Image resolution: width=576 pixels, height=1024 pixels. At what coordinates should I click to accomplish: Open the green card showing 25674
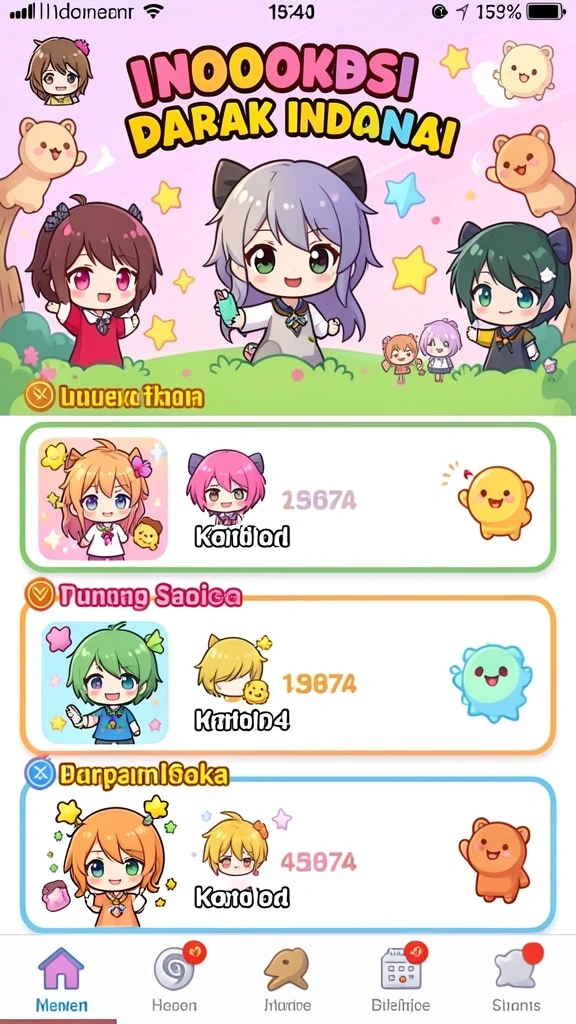click(288, 497)
